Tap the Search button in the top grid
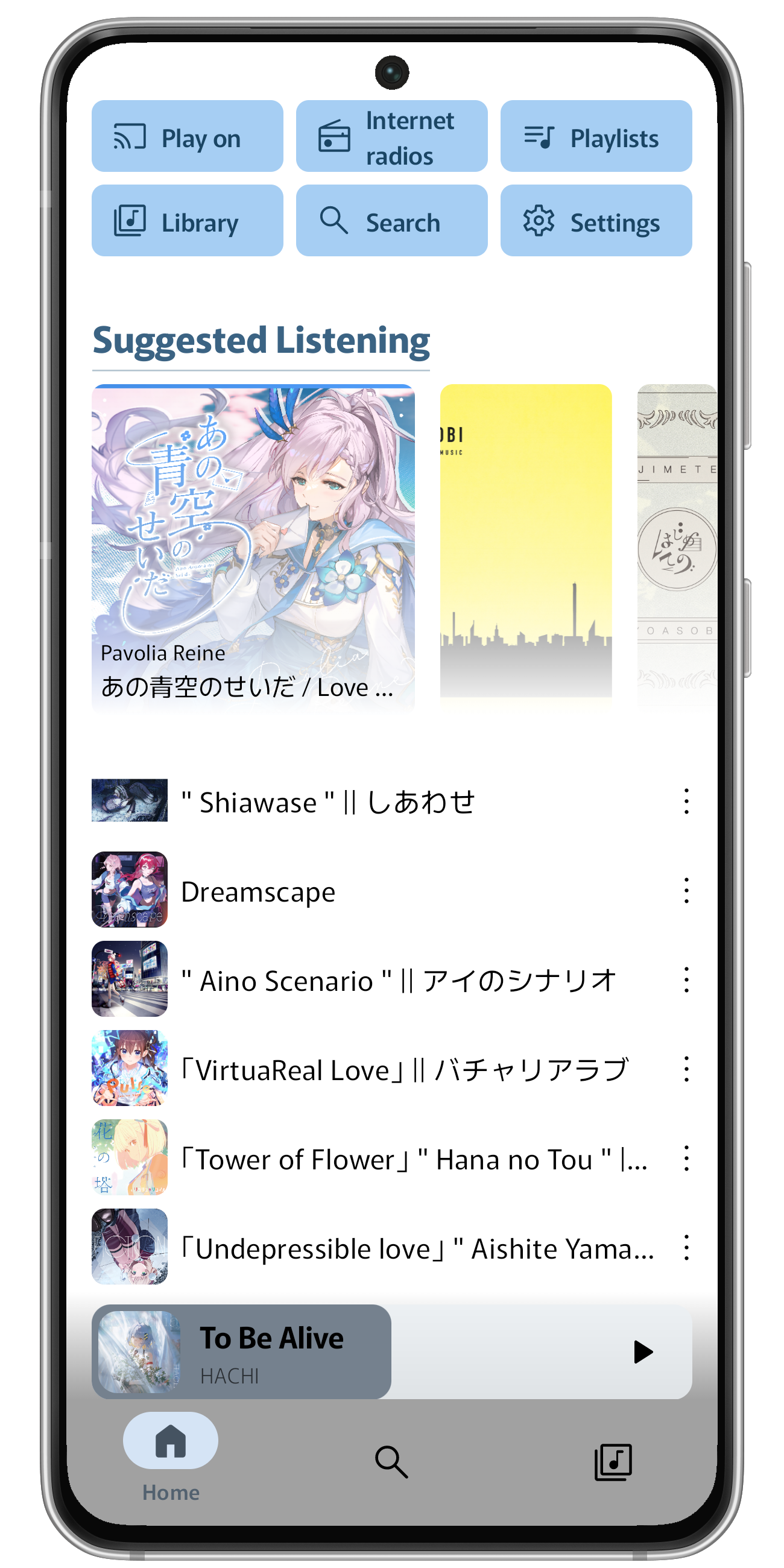This screenshot has width=784, height=1568. 391,221
